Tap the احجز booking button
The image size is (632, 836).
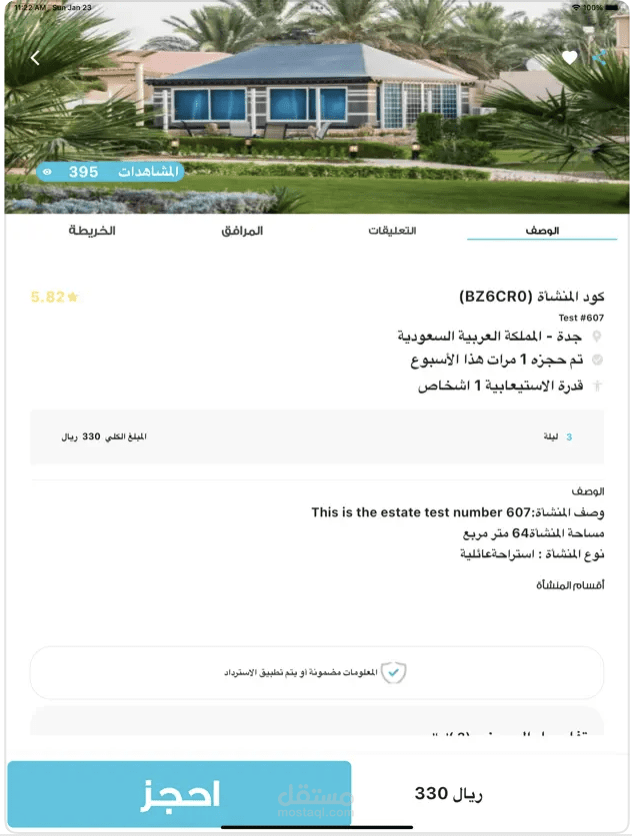[x=180, y=794]
